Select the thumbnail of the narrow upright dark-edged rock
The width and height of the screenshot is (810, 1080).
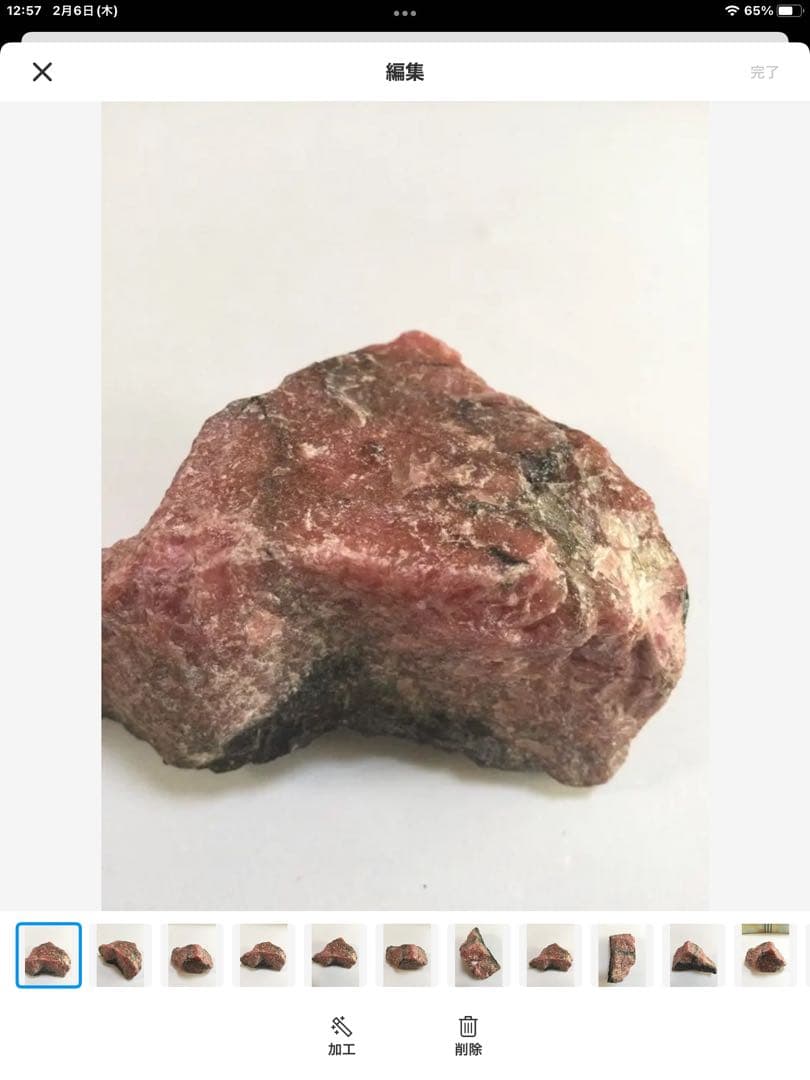click(622, 955)
